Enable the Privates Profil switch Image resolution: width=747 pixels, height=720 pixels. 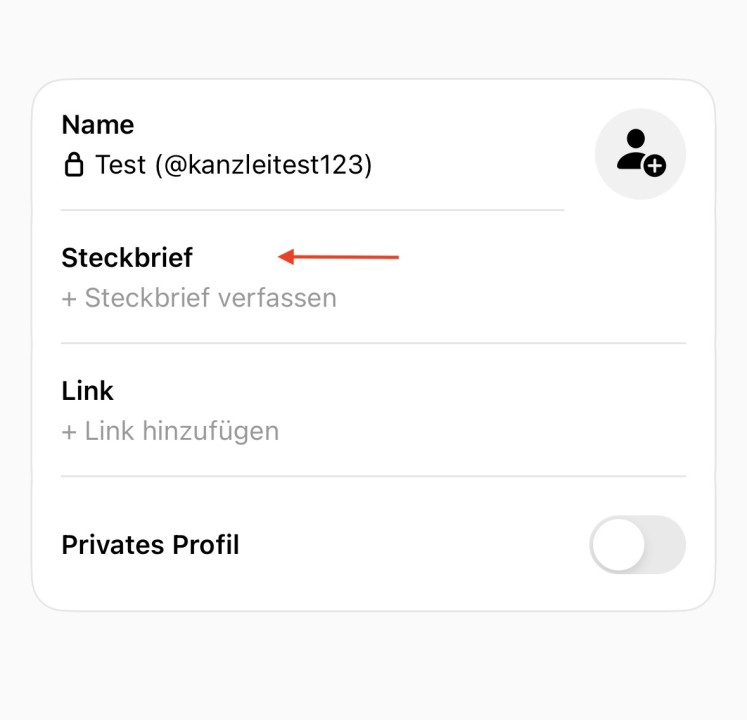(x=637, y=545)
